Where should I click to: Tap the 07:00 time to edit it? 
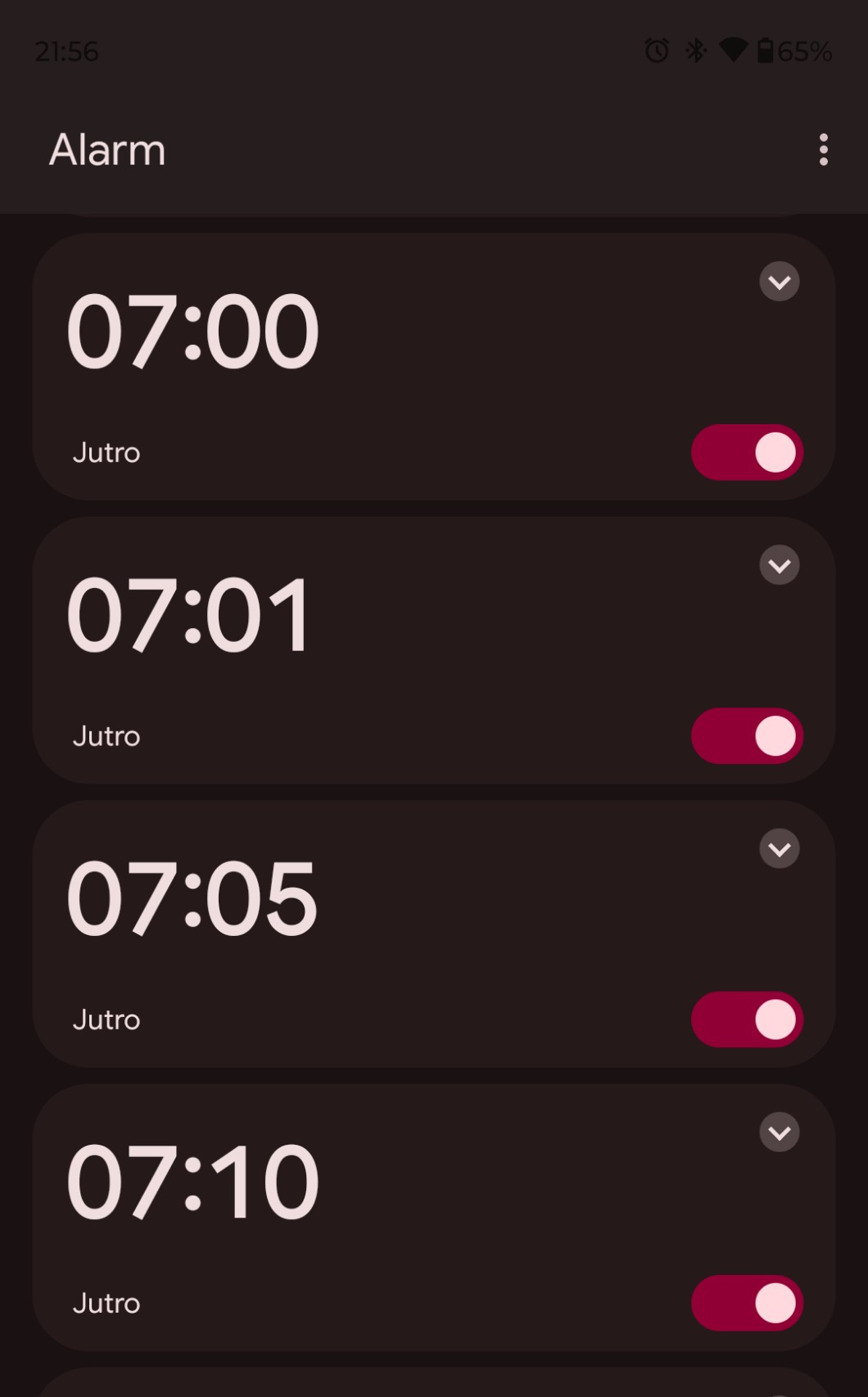tap(192, 332)
